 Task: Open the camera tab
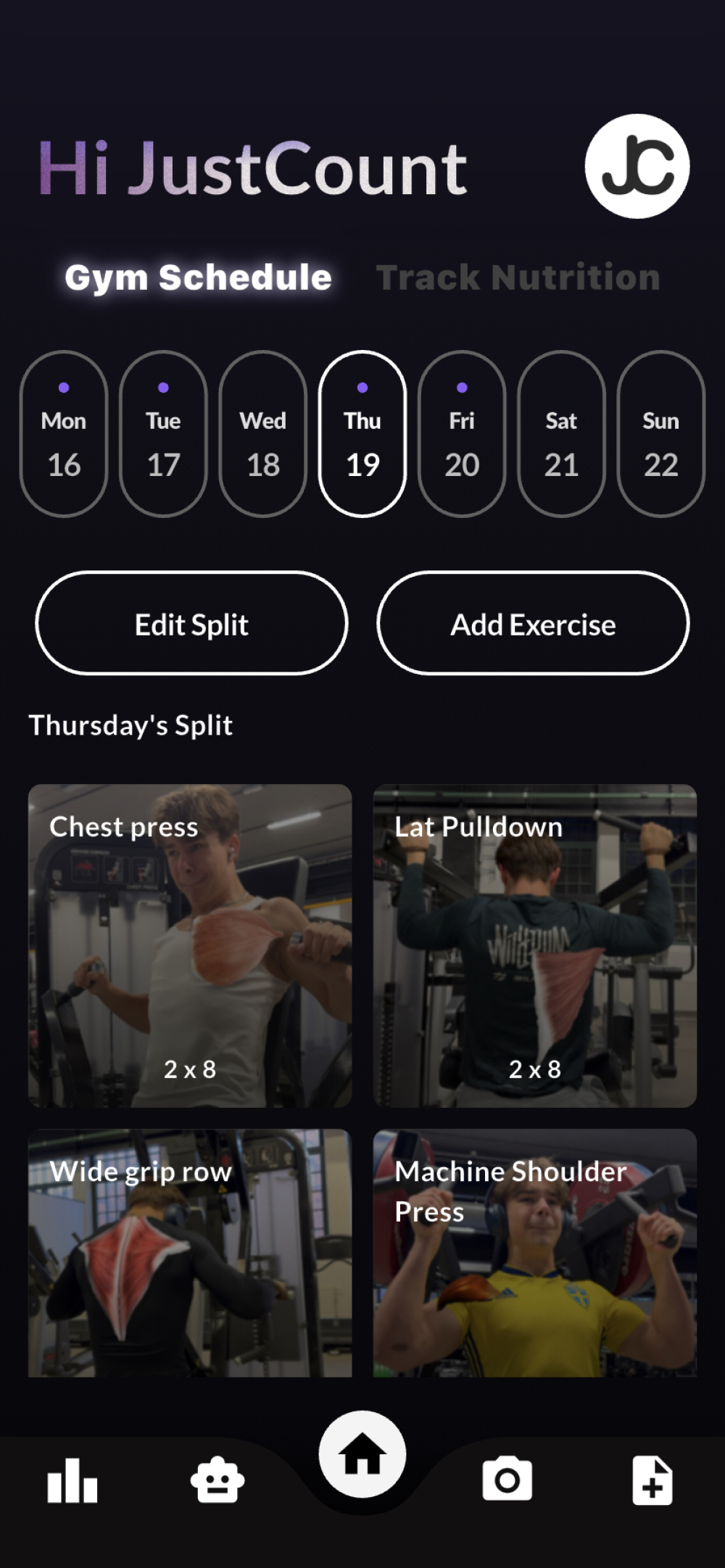507,1479
